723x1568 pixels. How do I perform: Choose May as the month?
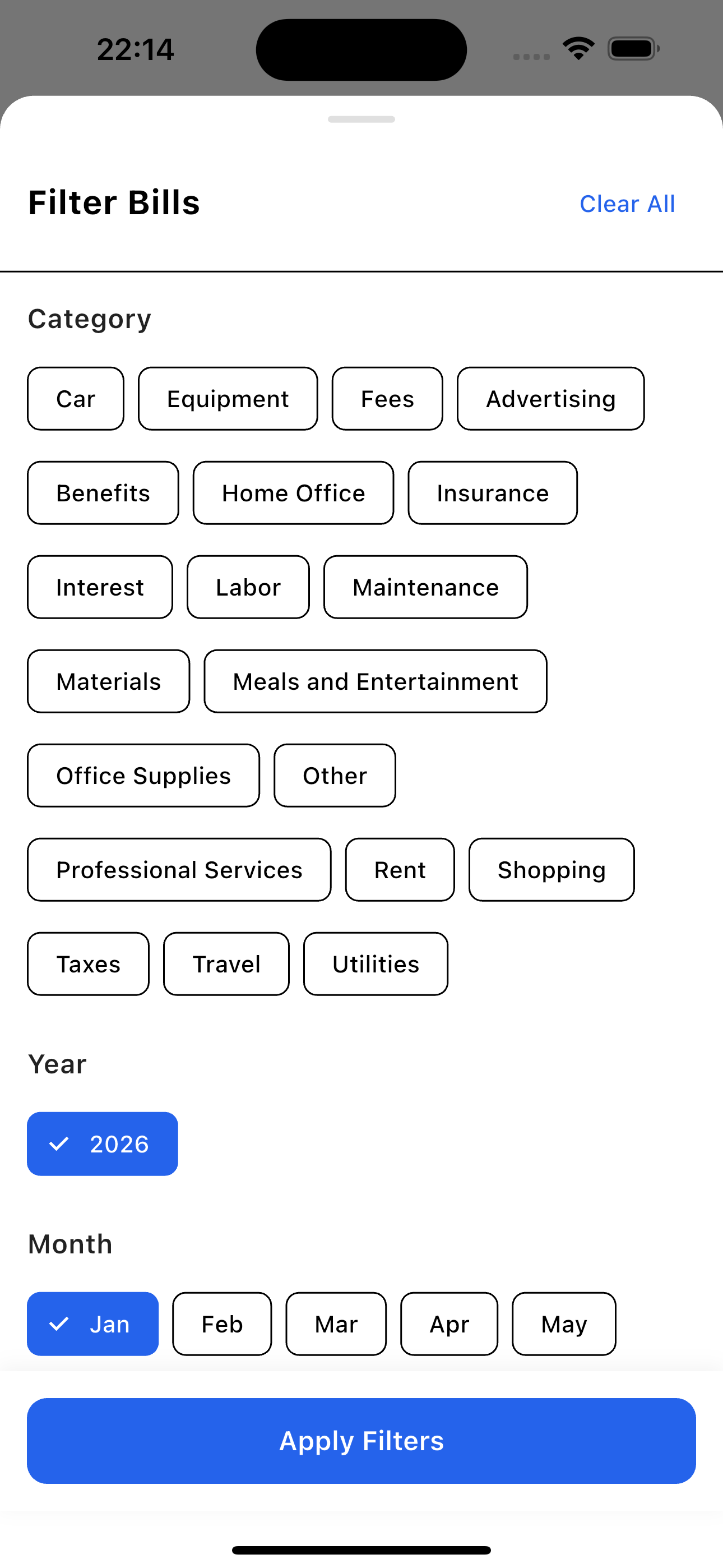564,1324
